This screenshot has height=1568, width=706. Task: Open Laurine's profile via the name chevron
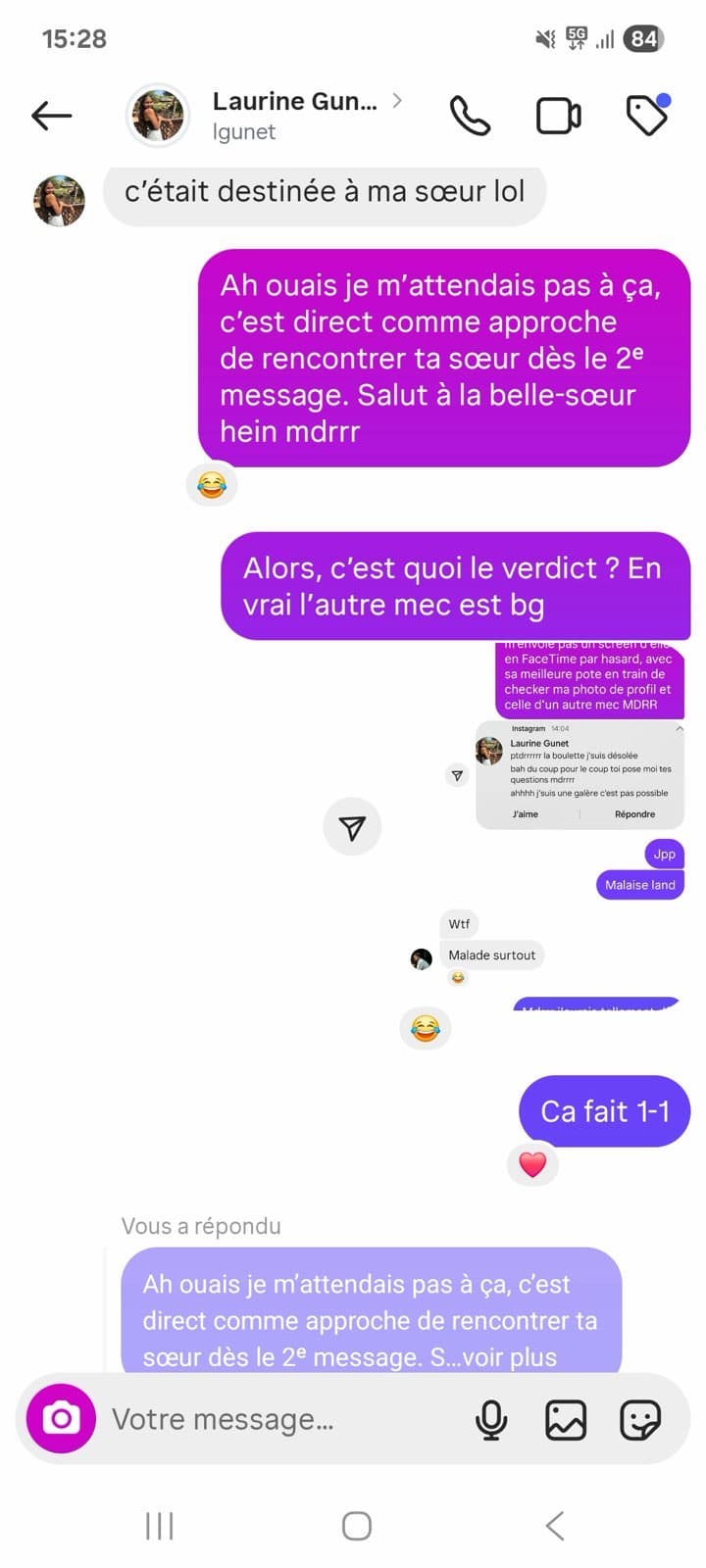coord(397,100)
